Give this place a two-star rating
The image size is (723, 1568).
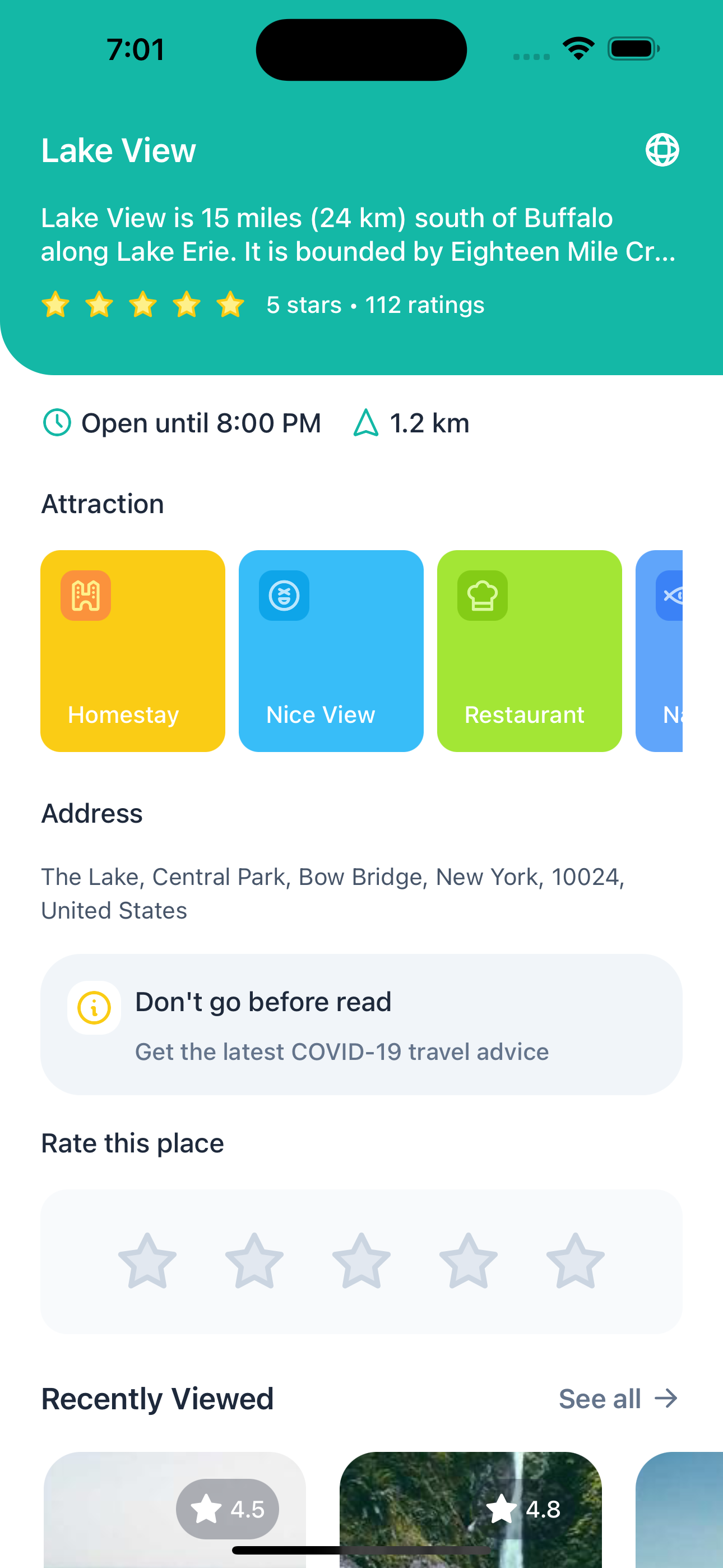[x=254, y=1261]
